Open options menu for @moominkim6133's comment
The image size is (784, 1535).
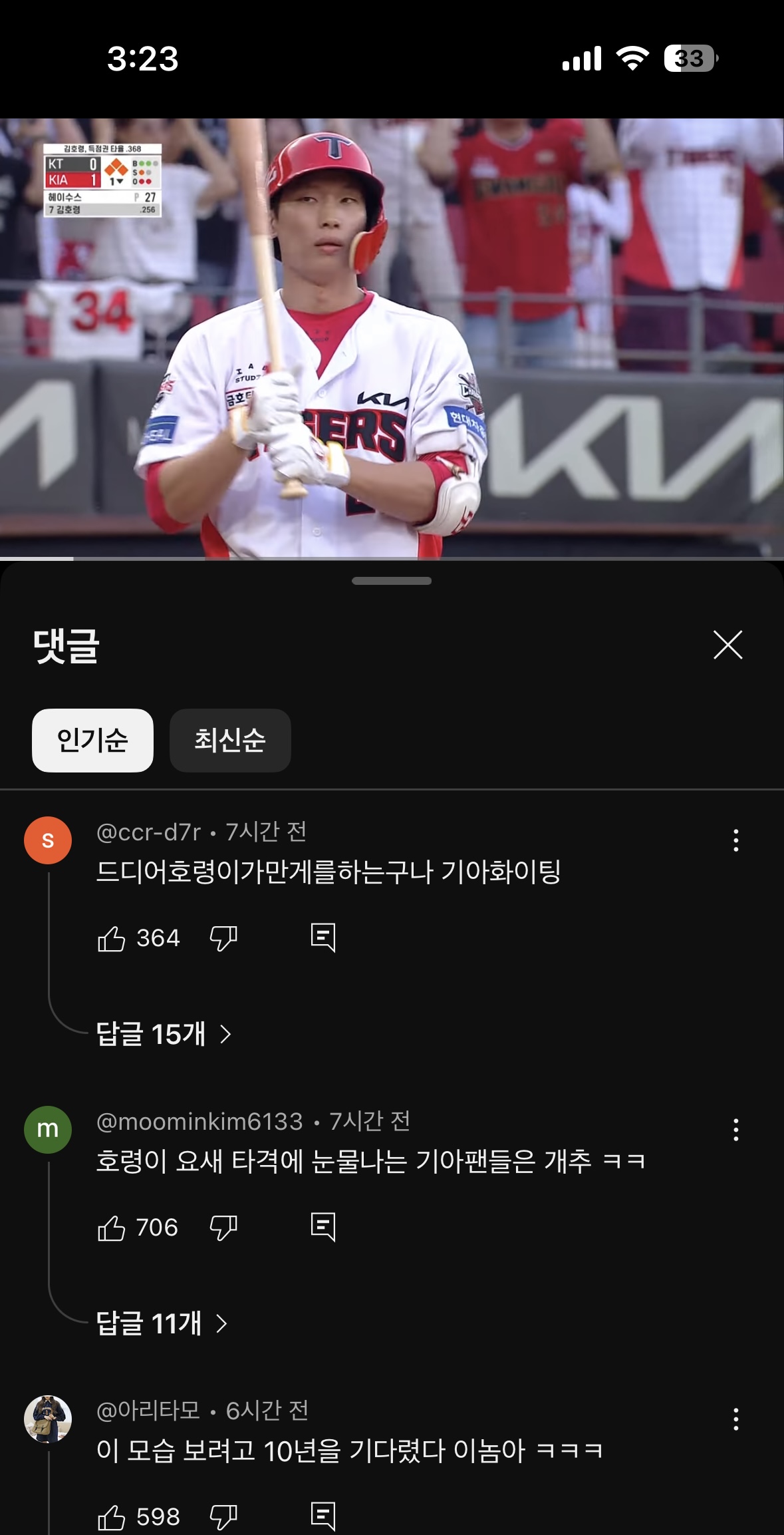735,1130
